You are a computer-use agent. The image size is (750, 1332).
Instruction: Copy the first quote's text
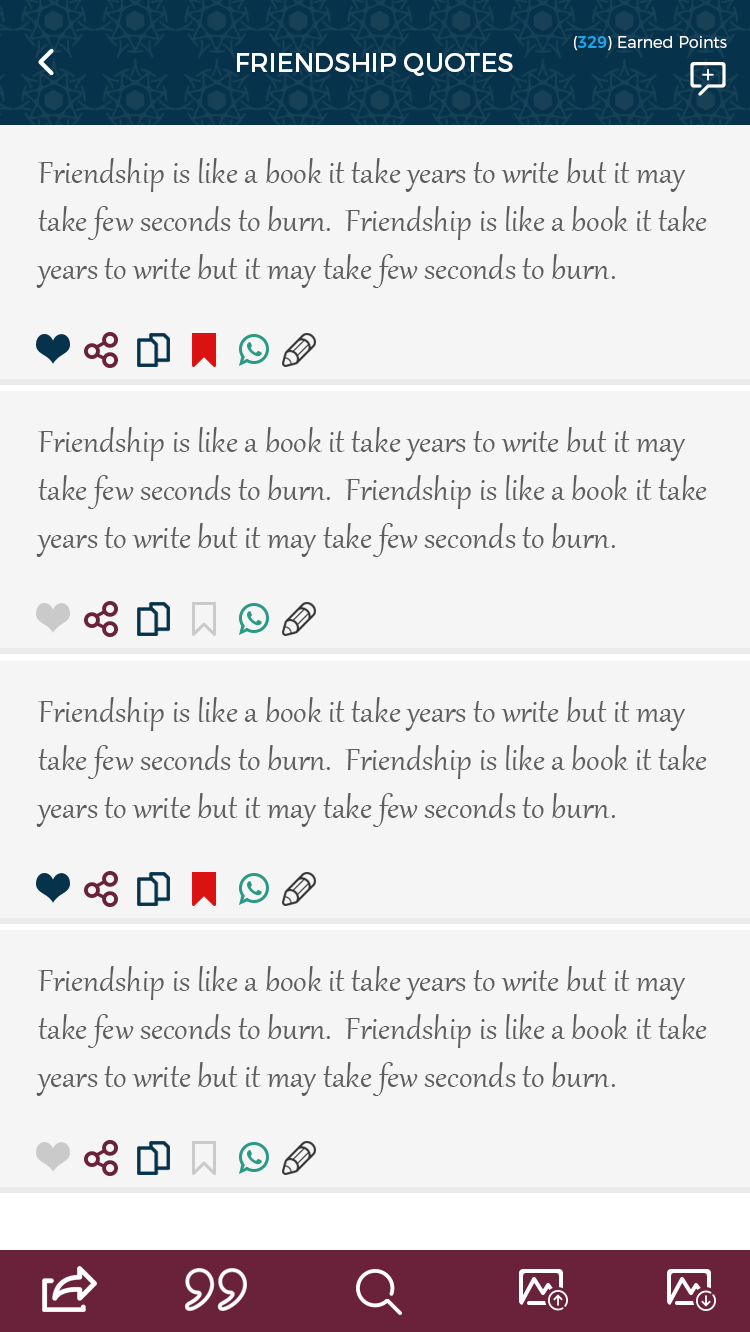153,350
